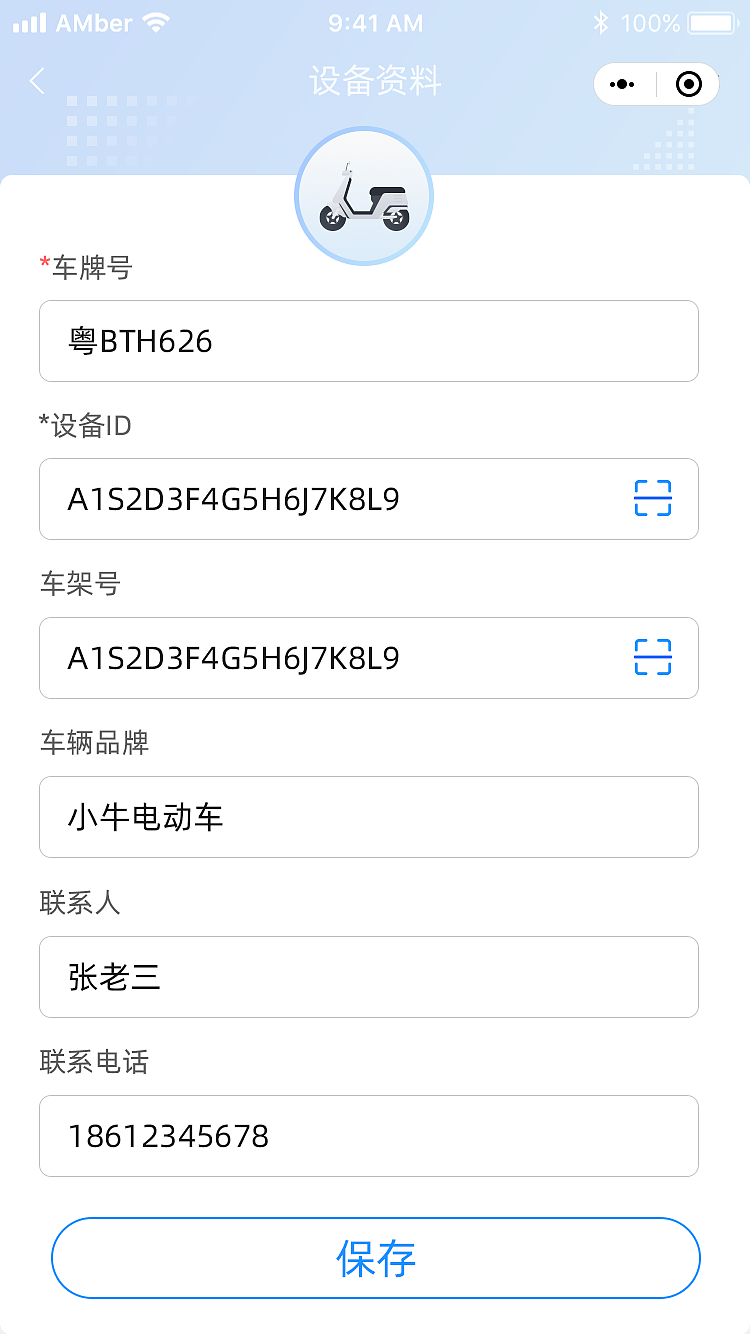Tap the battery indicator at top right

(x=712, y=21)
